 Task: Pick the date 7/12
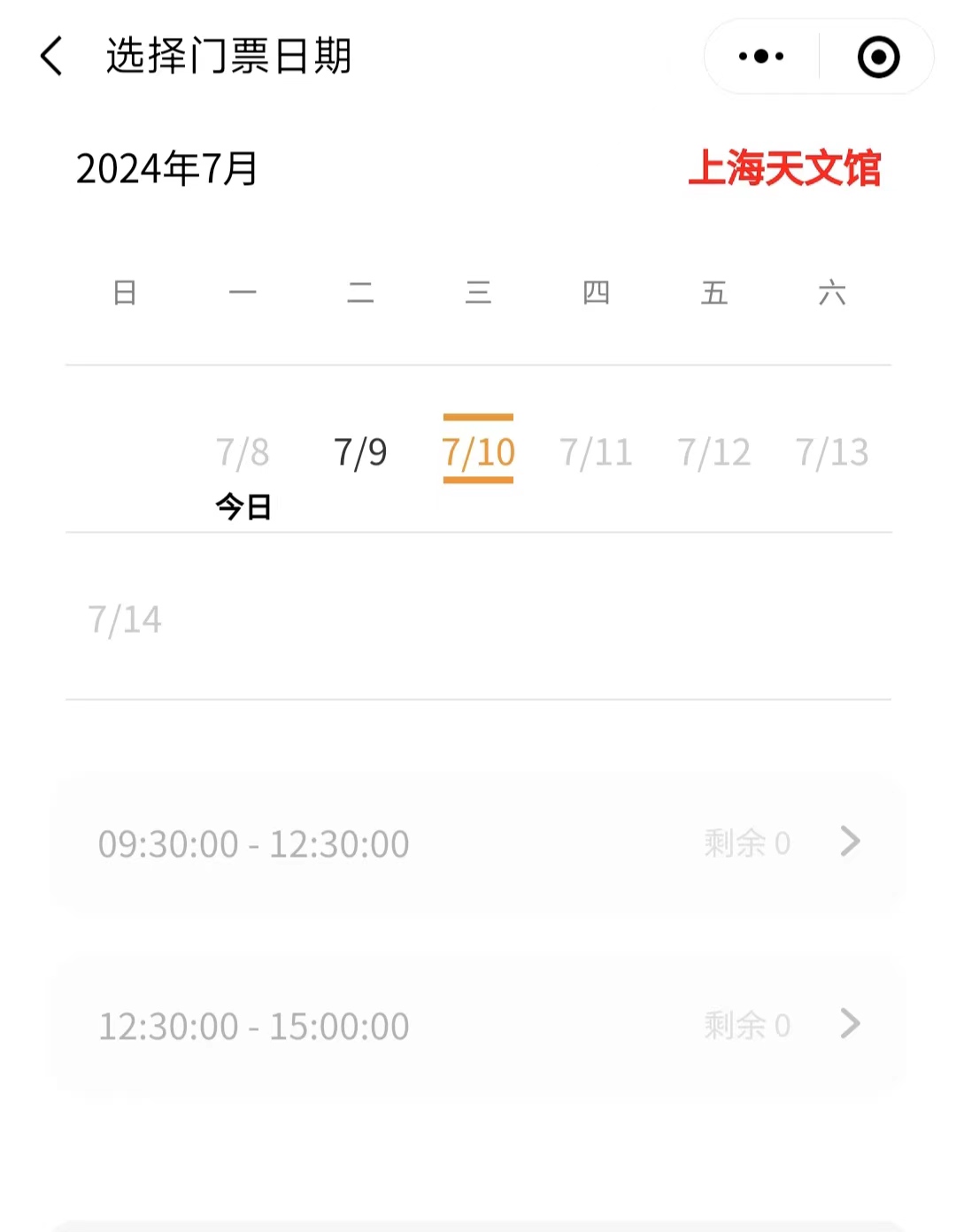pos(713,452)
